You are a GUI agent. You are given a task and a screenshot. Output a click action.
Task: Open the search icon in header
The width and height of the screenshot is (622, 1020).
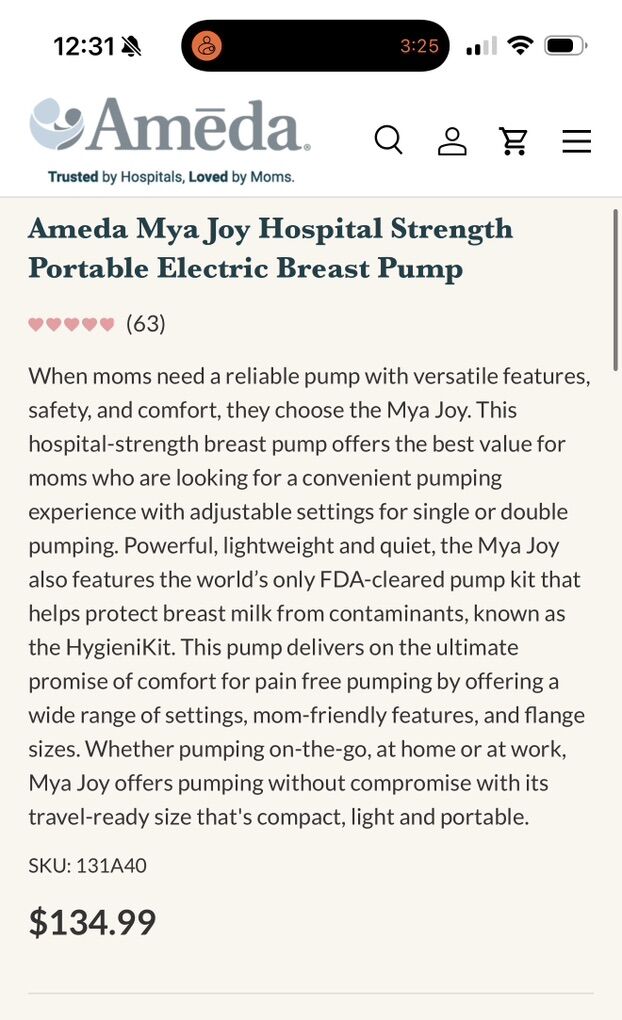(x=389, y=140)
